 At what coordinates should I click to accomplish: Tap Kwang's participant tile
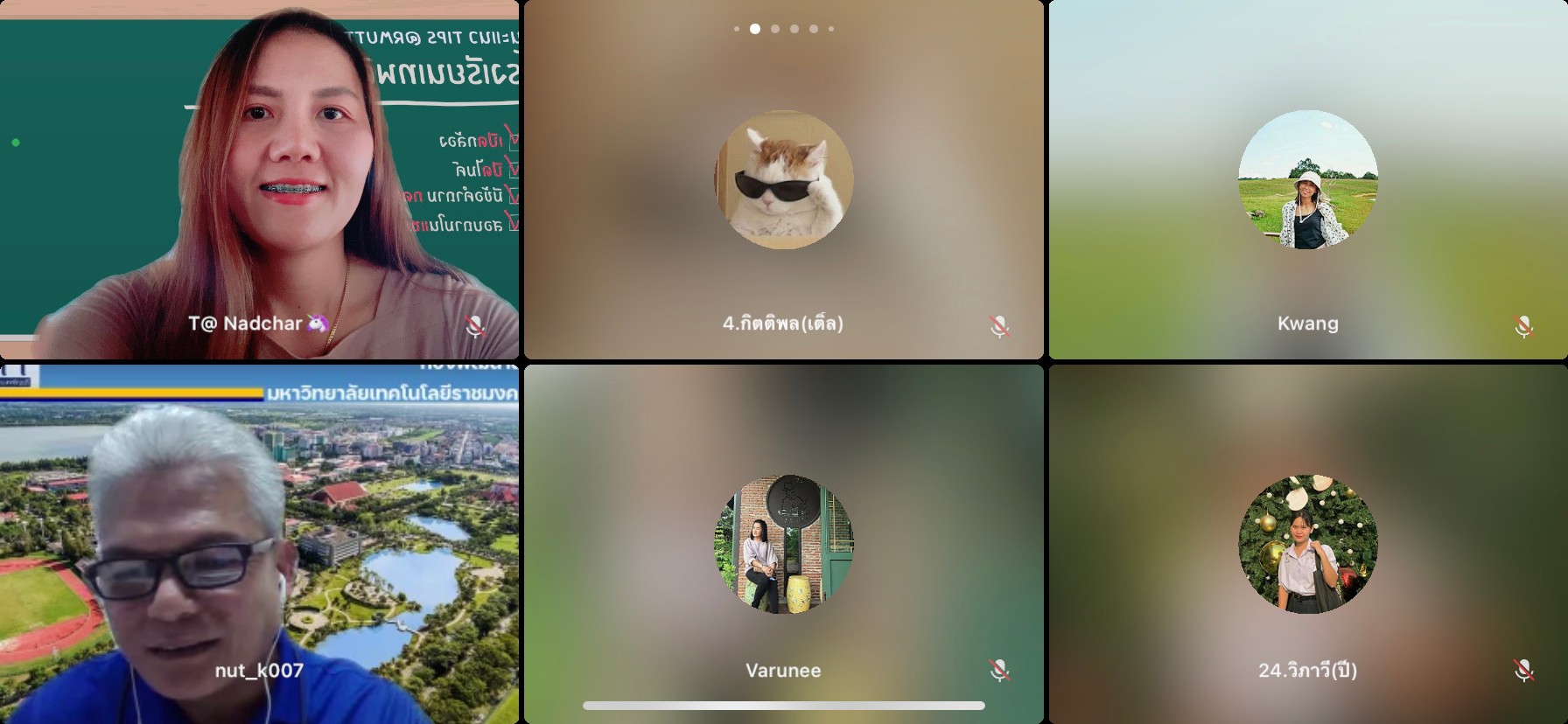(x=1307, y=179)
